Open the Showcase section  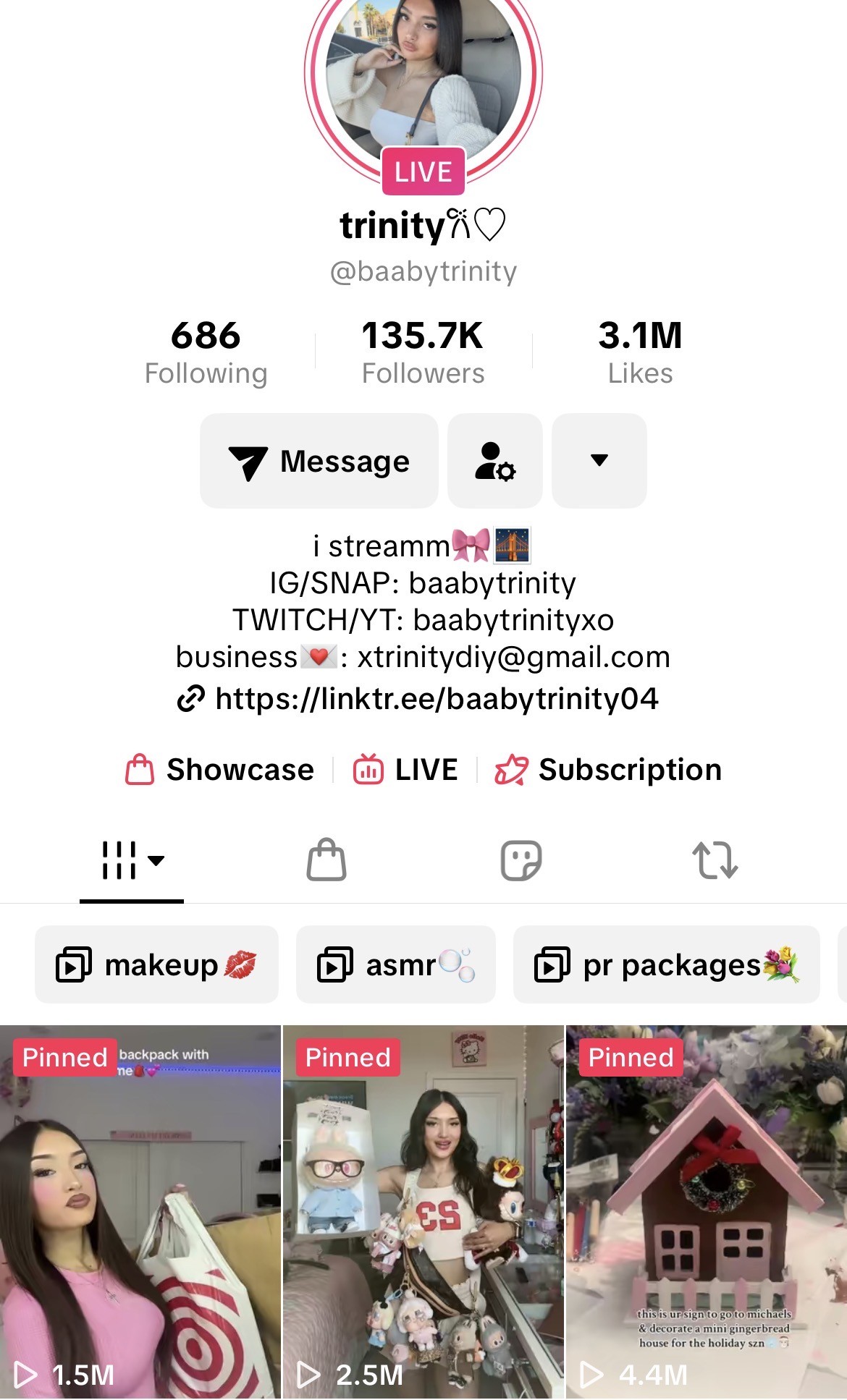(221, 770)
